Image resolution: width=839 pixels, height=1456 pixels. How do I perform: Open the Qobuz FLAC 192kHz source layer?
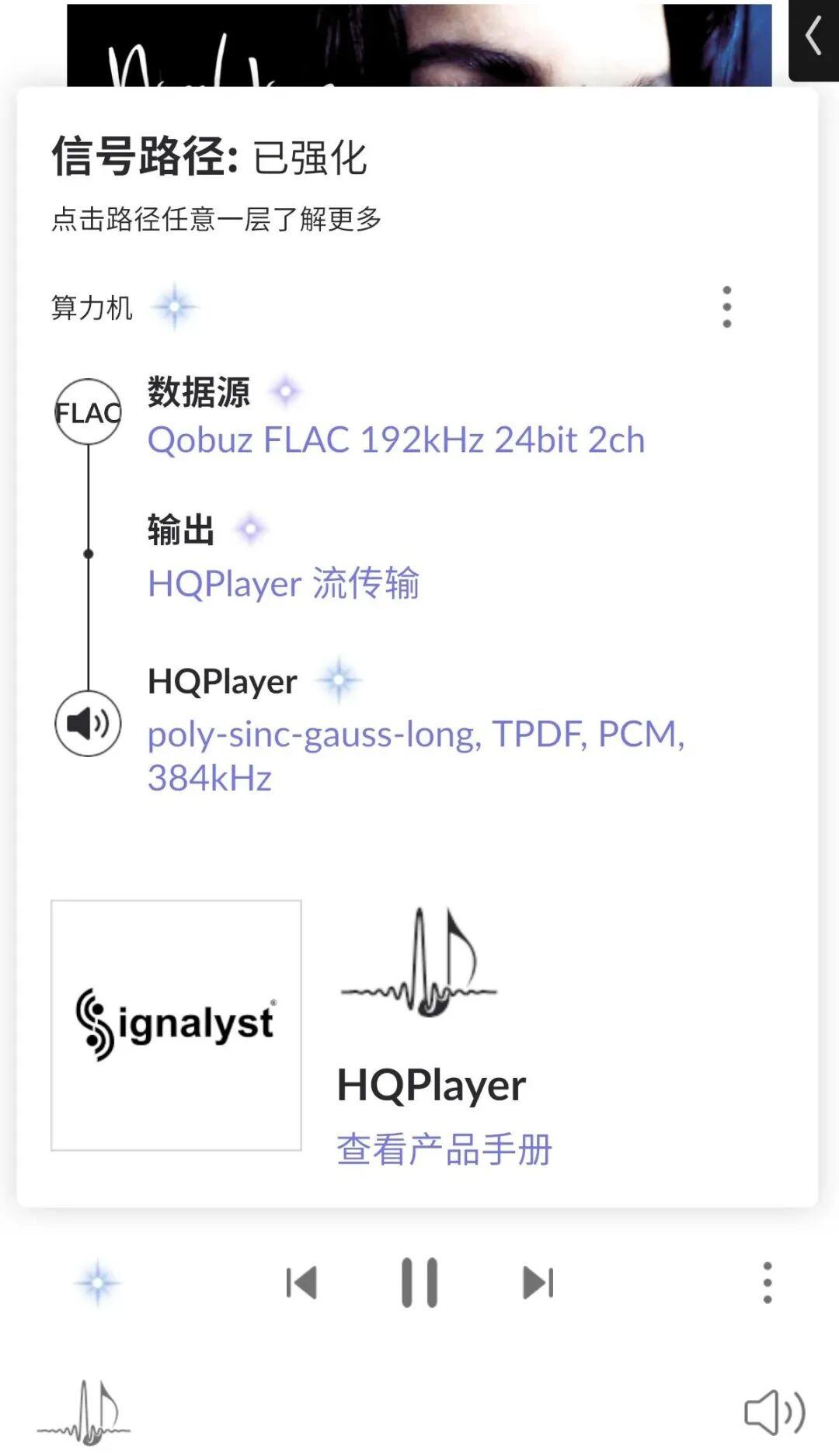pos(396,440)
